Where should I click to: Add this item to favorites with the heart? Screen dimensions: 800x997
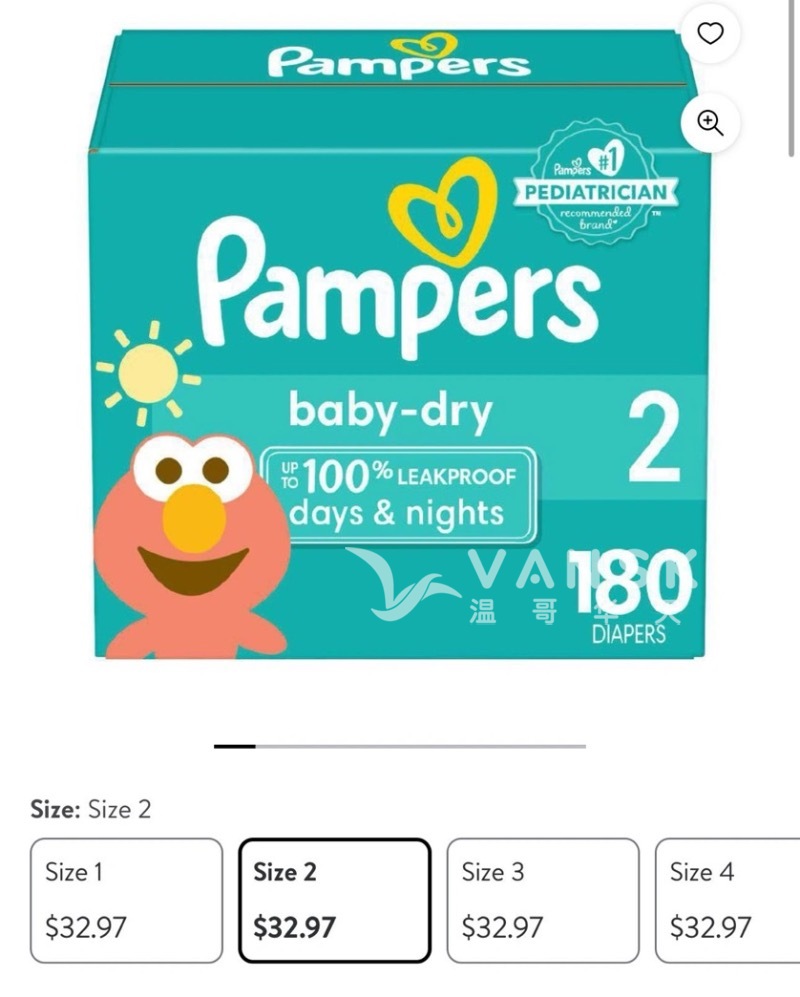[710, 34]
